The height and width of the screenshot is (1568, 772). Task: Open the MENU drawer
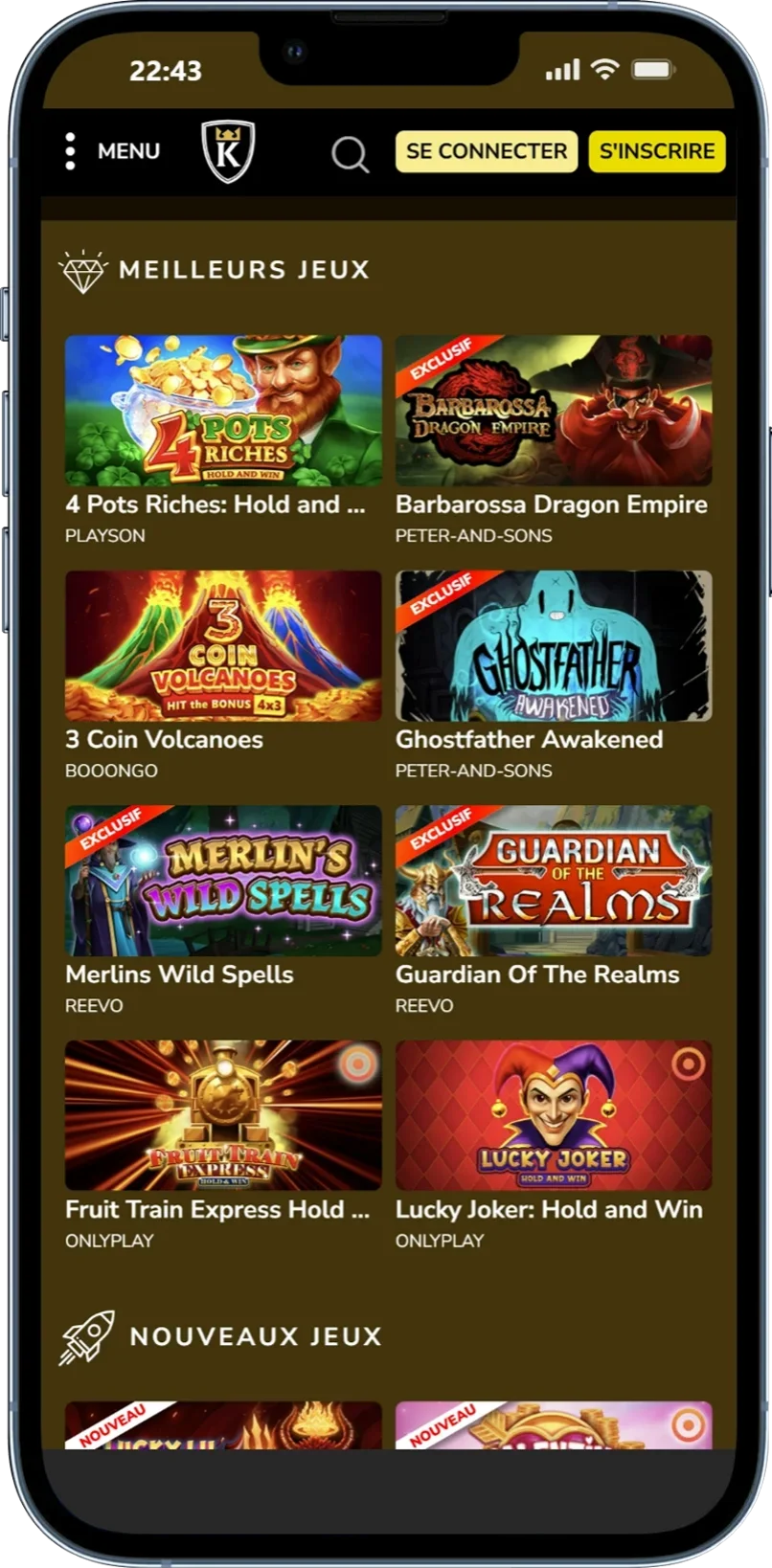tap(111, 151)
